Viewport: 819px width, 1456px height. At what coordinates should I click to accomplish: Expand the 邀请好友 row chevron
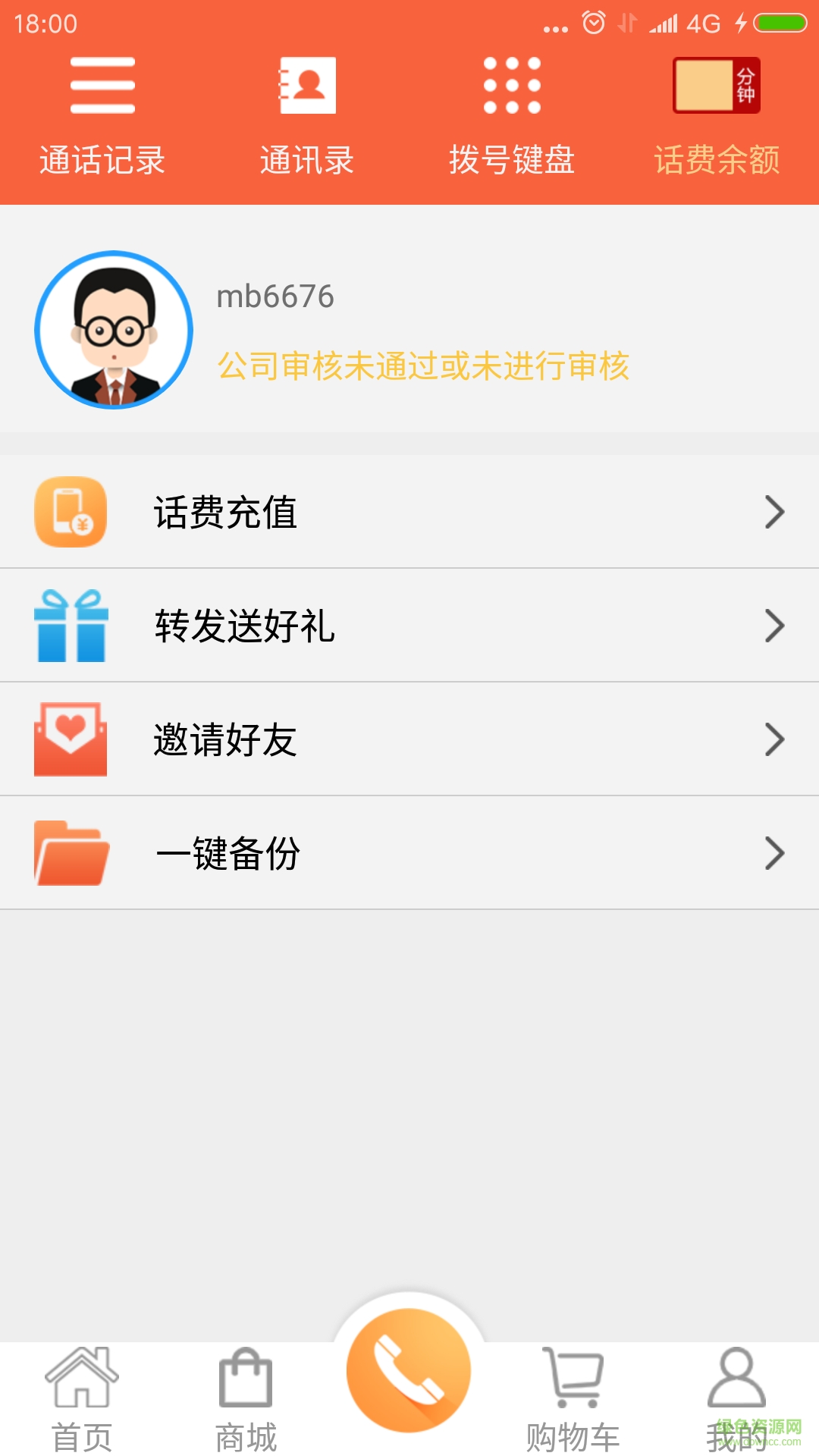click(x=775, y=739)
